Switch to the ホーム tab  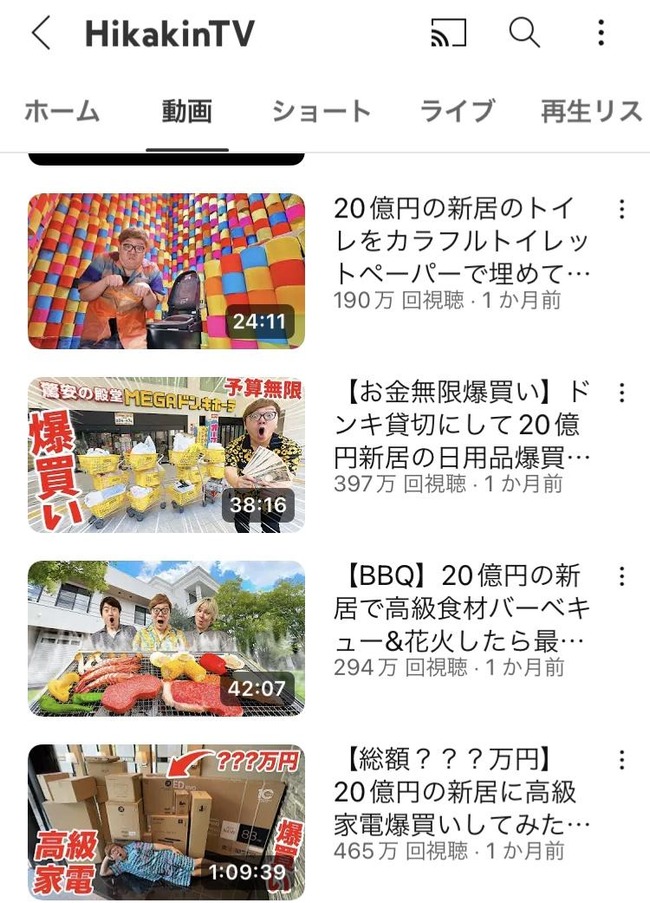tap(62, 111)
